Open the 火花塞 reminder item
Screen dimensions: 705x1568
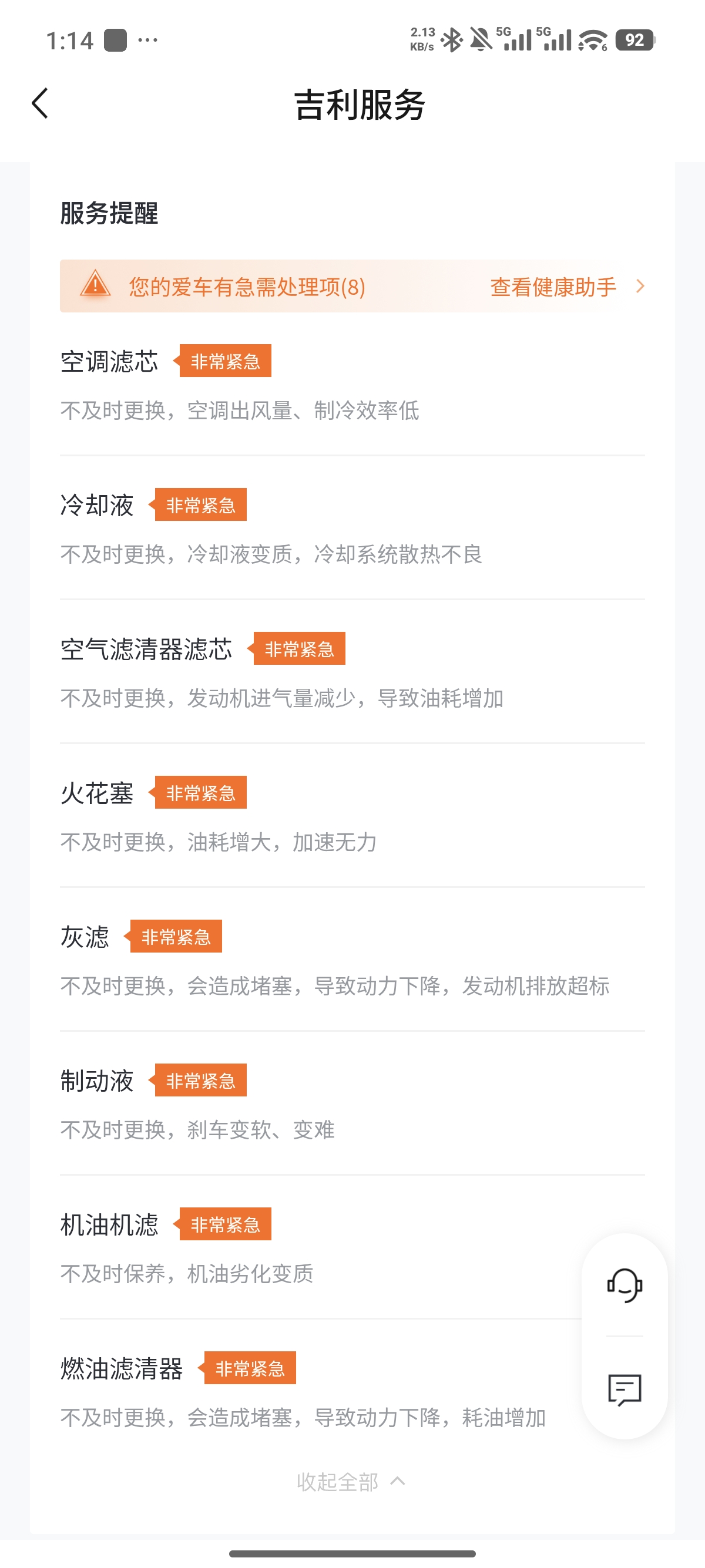352,816
